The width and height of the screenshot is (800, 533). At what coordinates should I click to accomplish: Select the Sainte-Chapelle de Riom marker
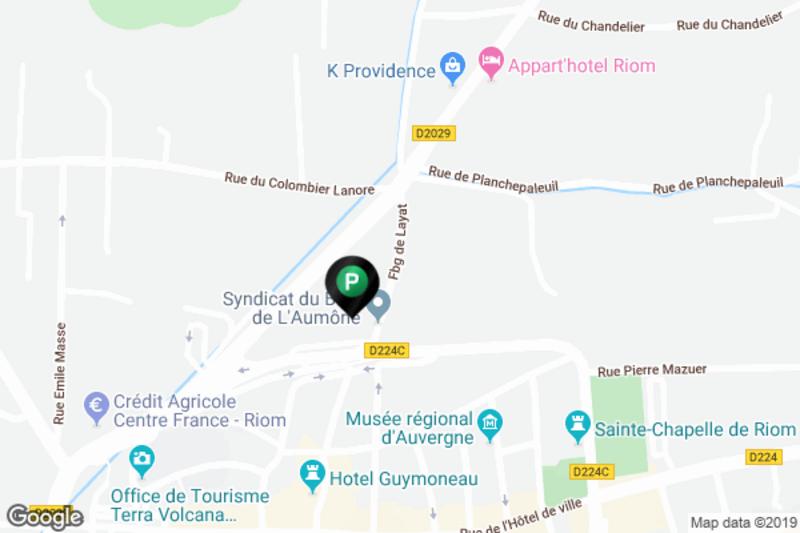[x=577, y=425]
